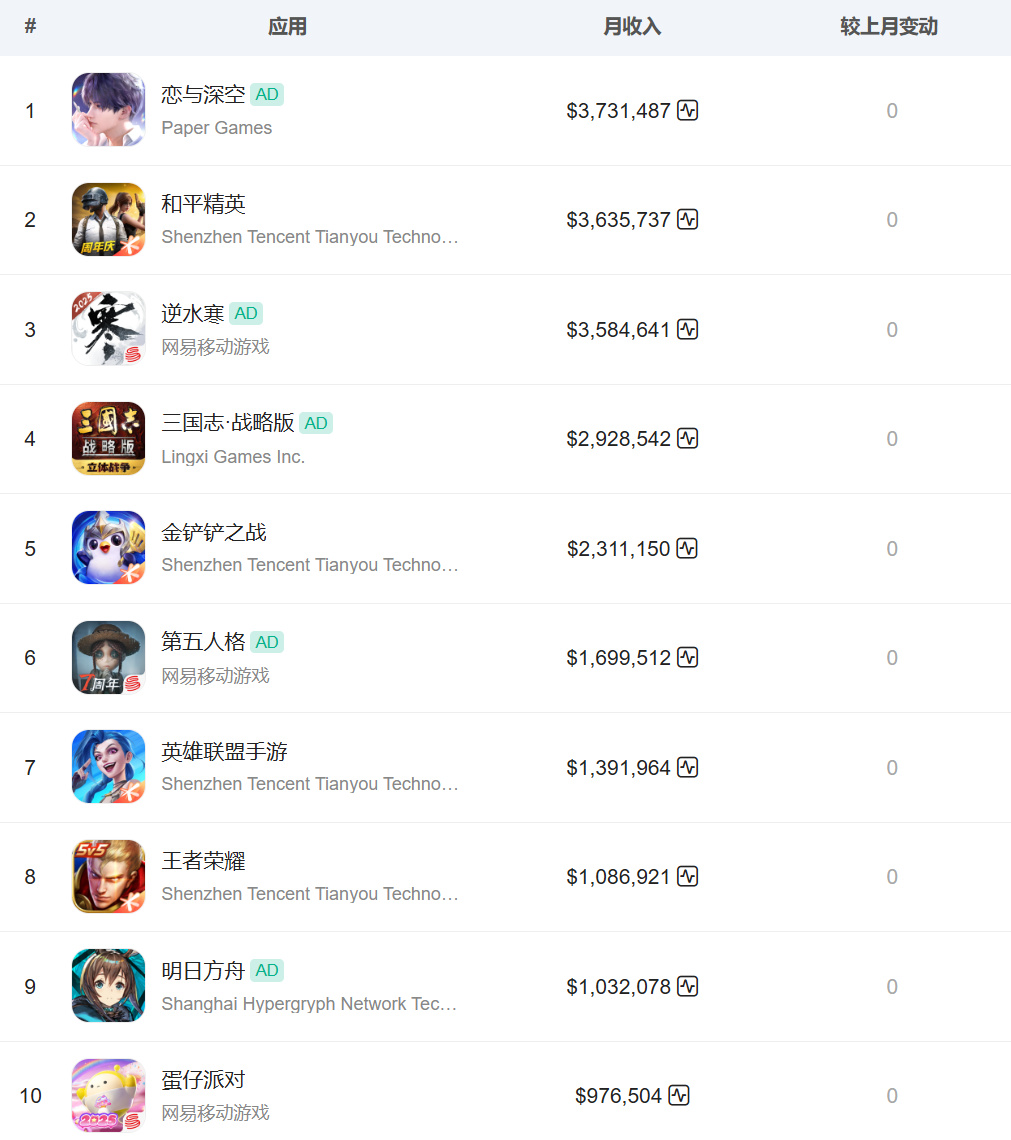The image size is (1011, 1140).
Task: Open the 和平精英 app row
Action: 203,204
